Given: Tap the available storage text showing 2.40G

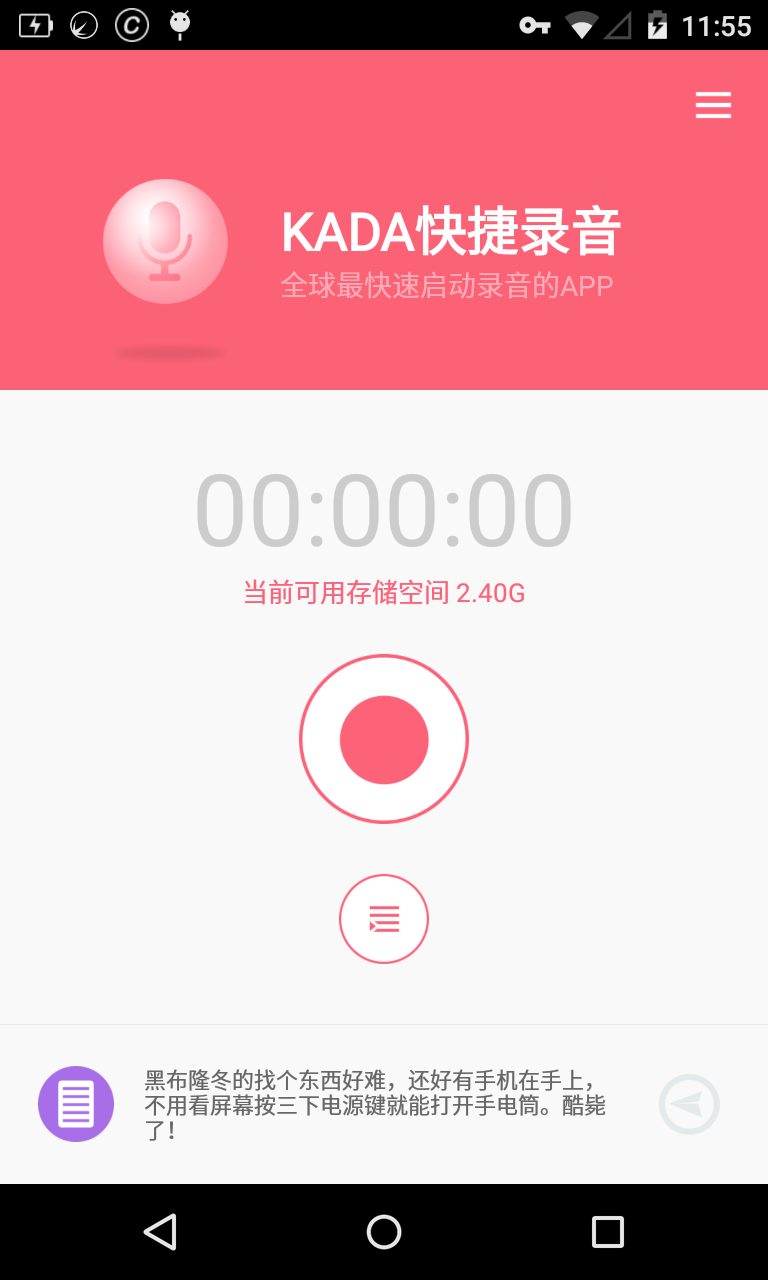Looking at the screenshot, I should click(384, 593).
